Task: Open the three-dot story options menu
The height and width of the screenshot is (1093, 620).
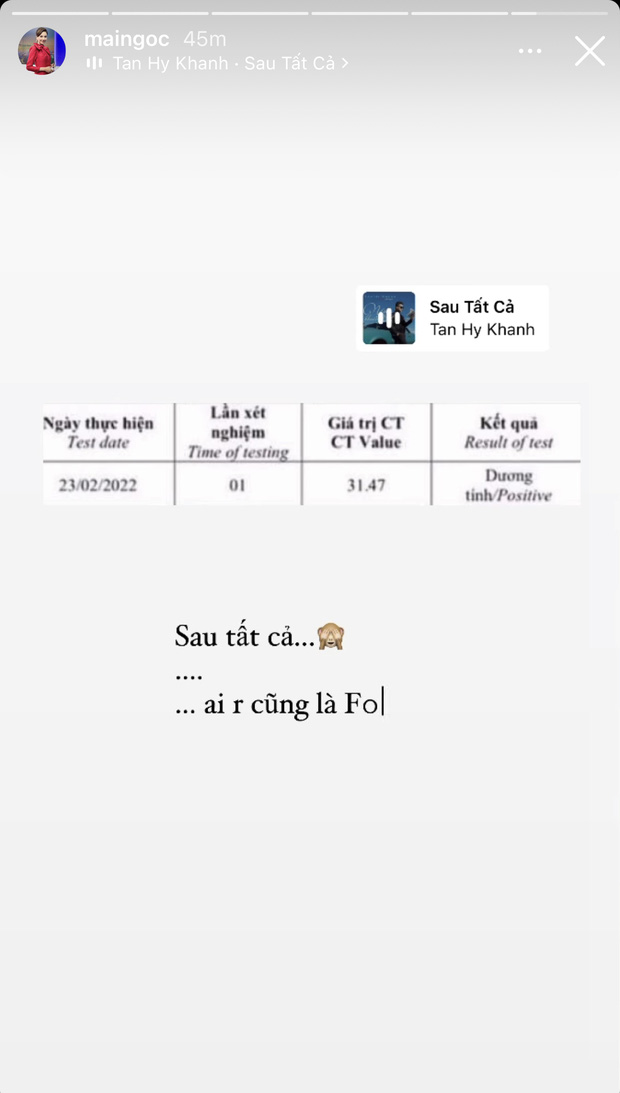Action: (529, 51)
